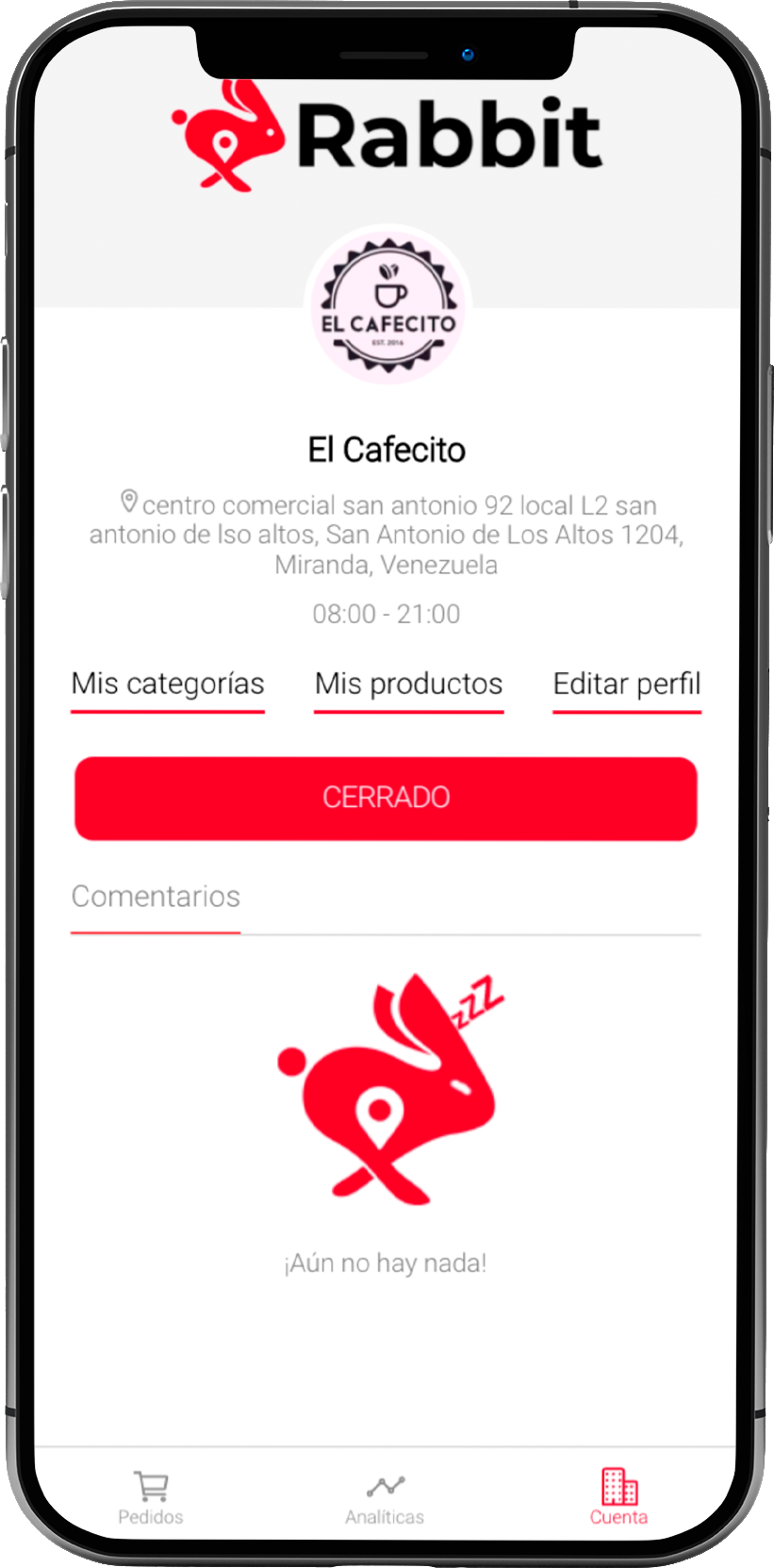Select the Comentarios tab
The image size is (774, 1568).
(x=156, y=897)
